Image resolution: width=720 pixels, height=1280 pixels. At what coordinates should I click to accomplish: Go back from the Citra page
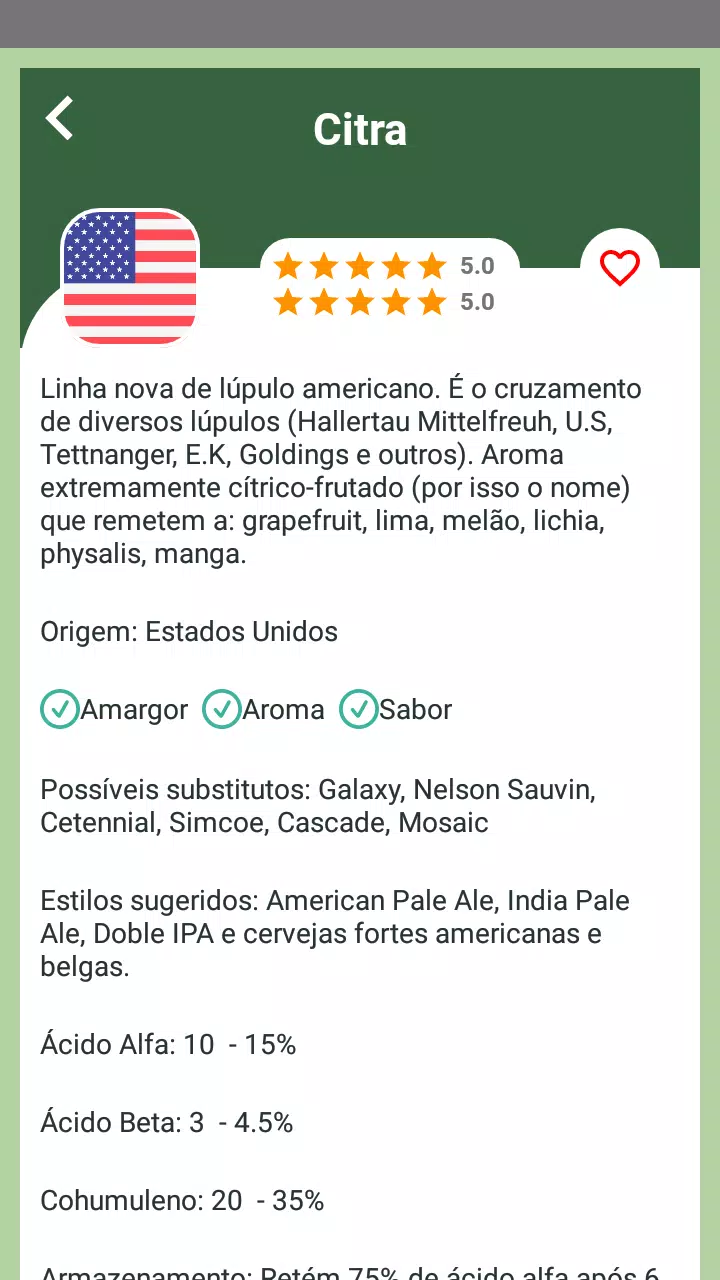point(60,119)
